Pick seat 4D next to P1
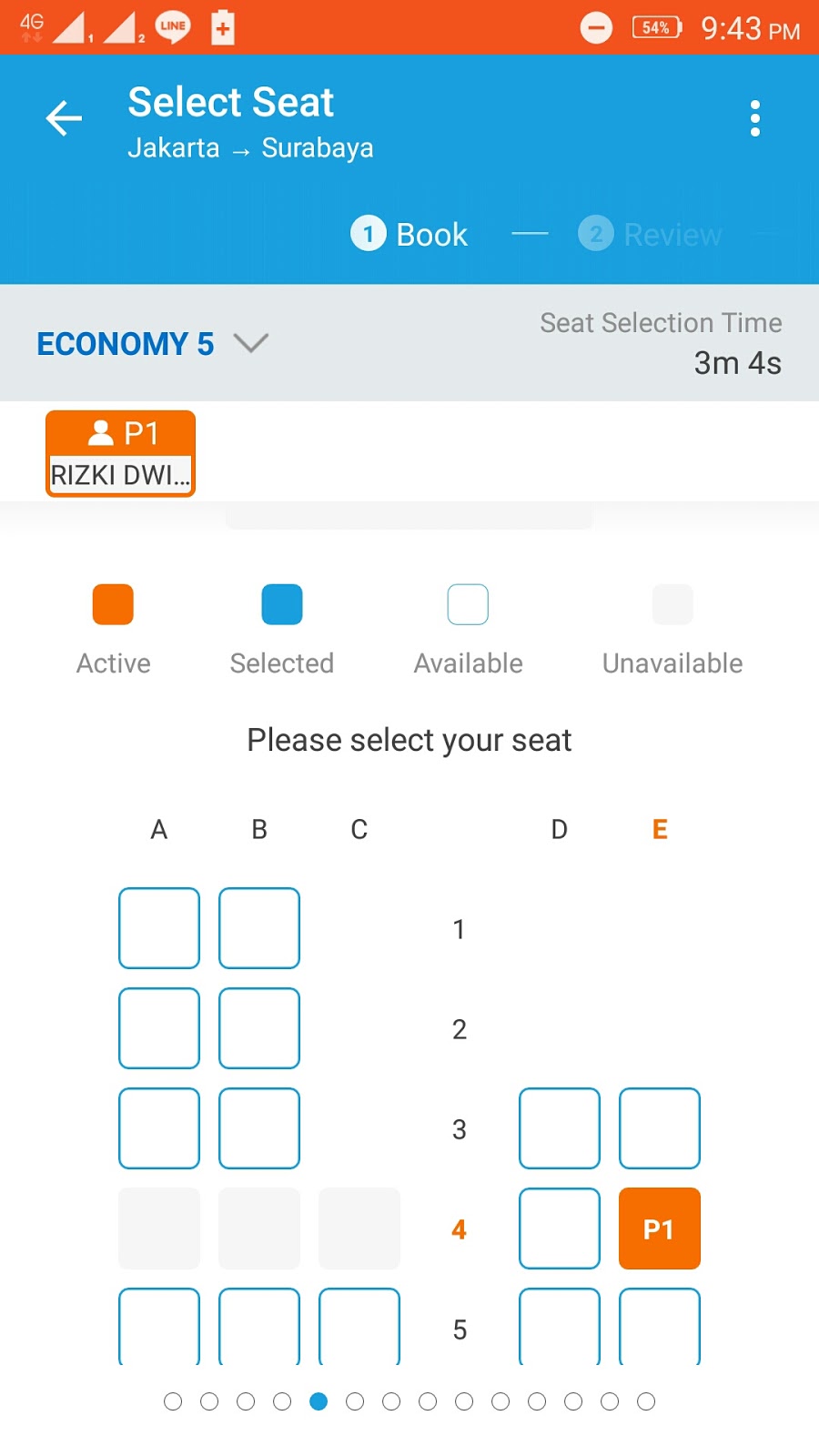This screenshot has width=819, height=1456. (x=560, y=1228)
